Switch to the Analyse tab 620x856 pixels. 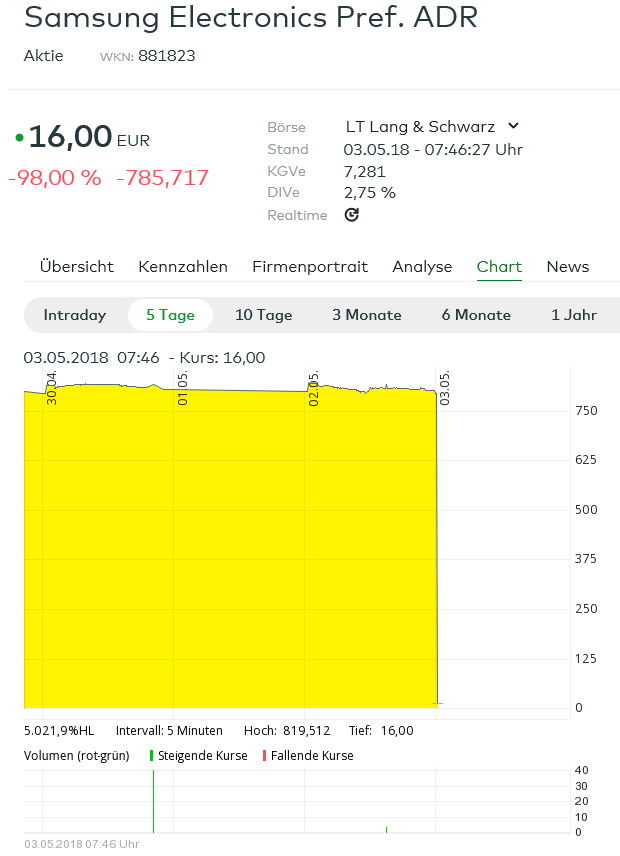tap(422, 267)
